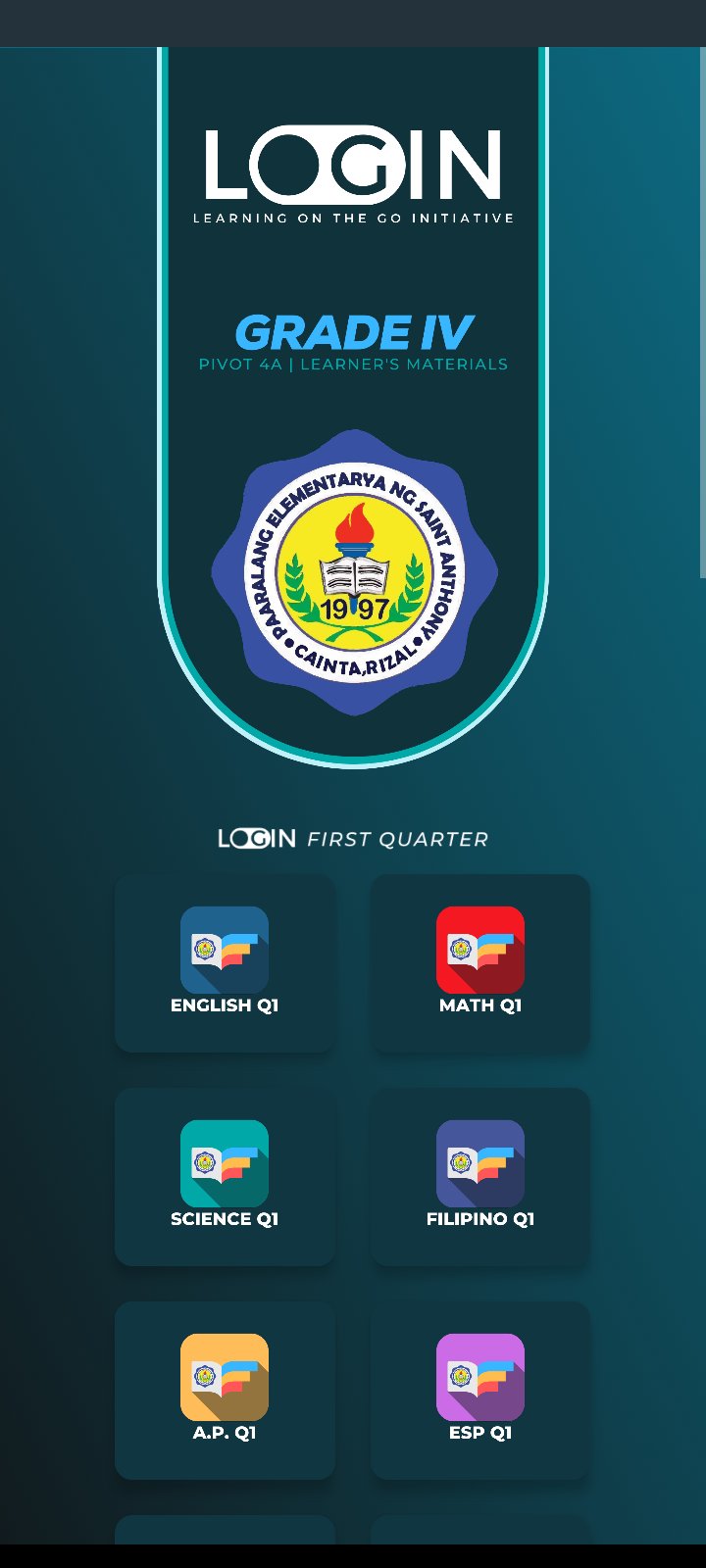Open the English Q1 learner's material icon
This screenshot has width=706, height=1568.
[x=224, y=949]
